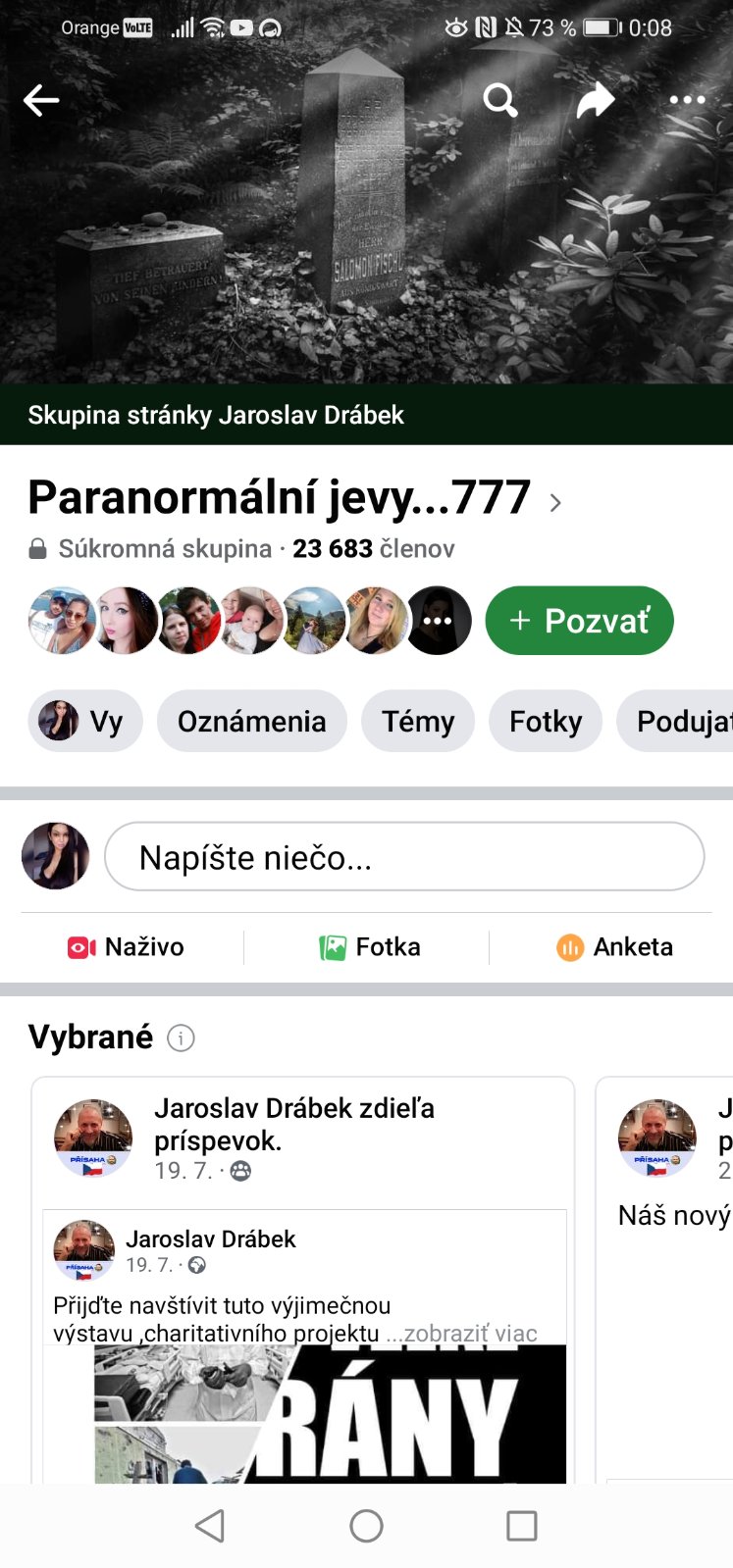Screen dimensions: 733x1568
Task: Create an Anketa poll
Action: pos(615,947)
